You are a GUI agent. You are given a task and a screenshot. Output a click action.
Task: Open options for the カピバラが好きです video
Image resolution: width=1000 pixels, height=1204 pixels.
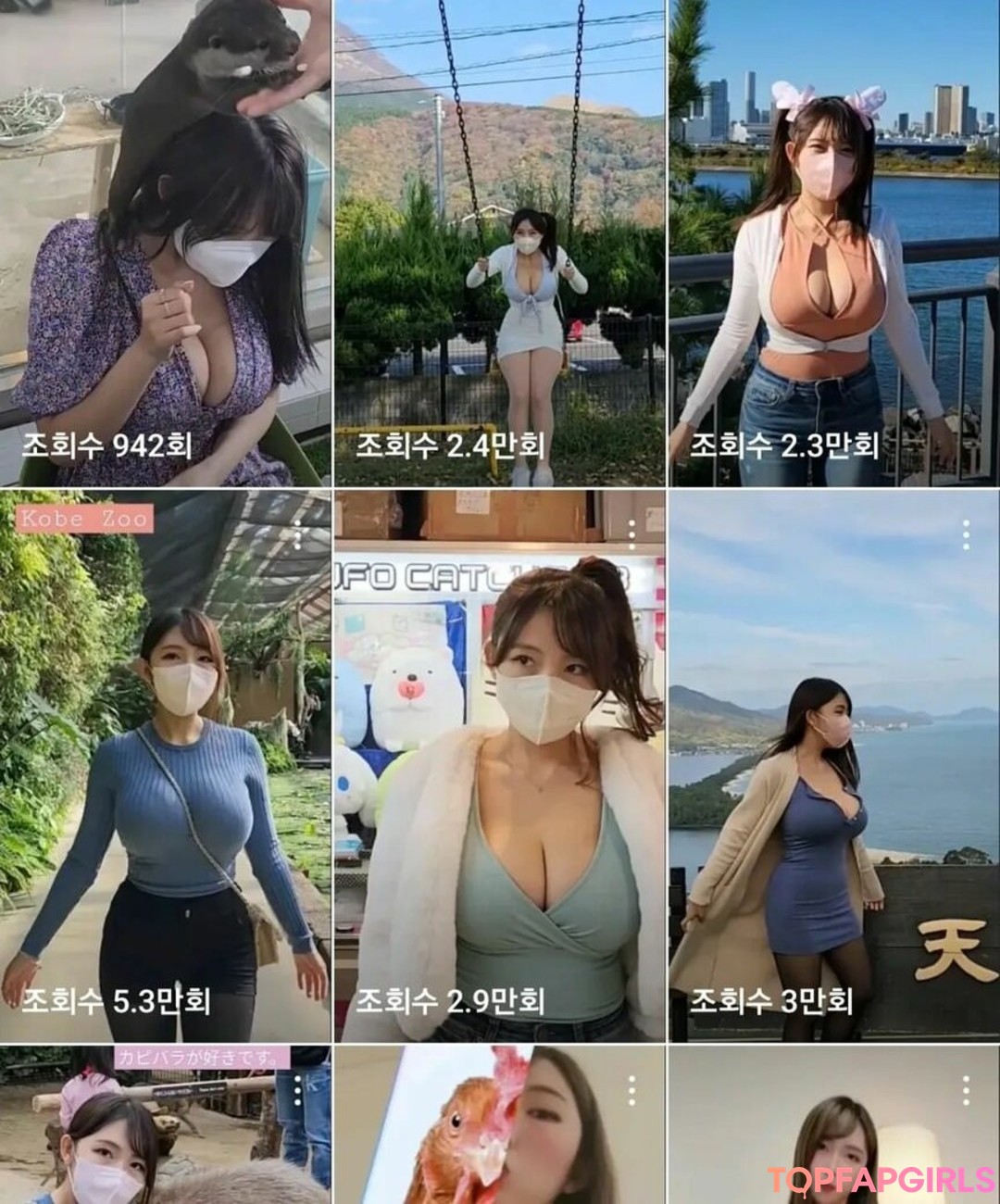[x=298, y=1090]
